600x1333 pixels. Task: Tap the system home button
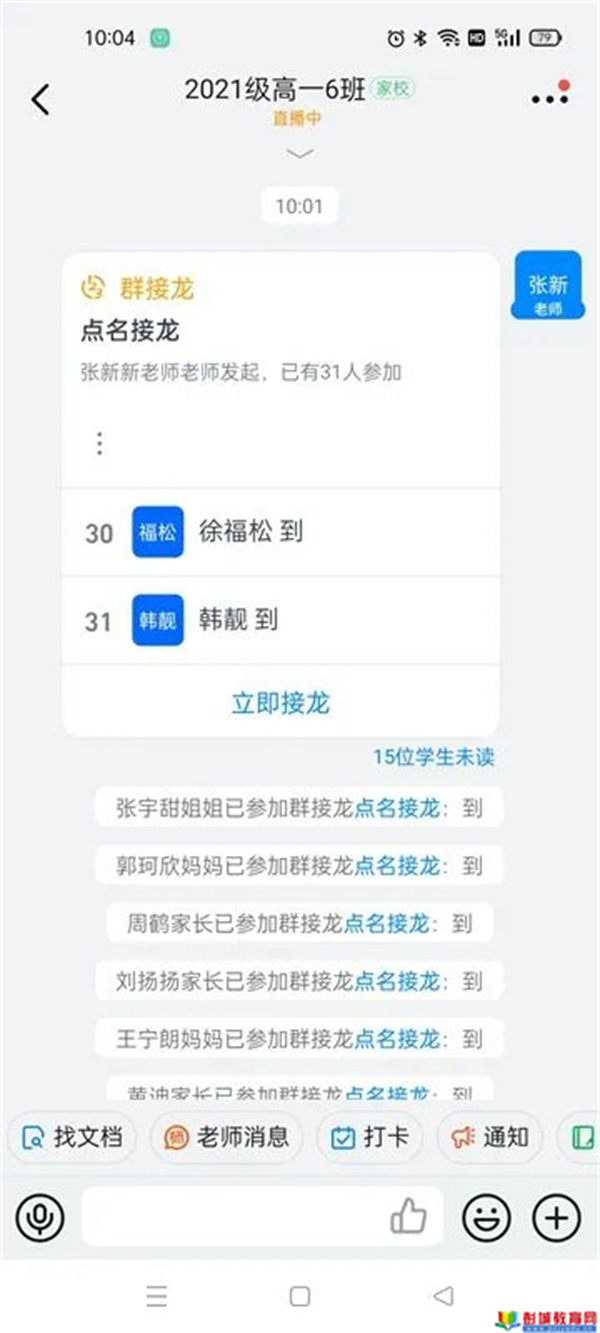pos(300,1296)
